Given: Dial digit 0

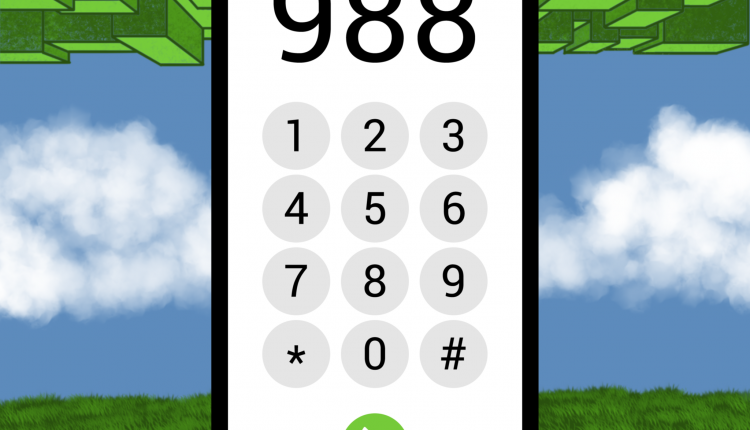Looking at the screenshot, I should click(x=375, y=355).
